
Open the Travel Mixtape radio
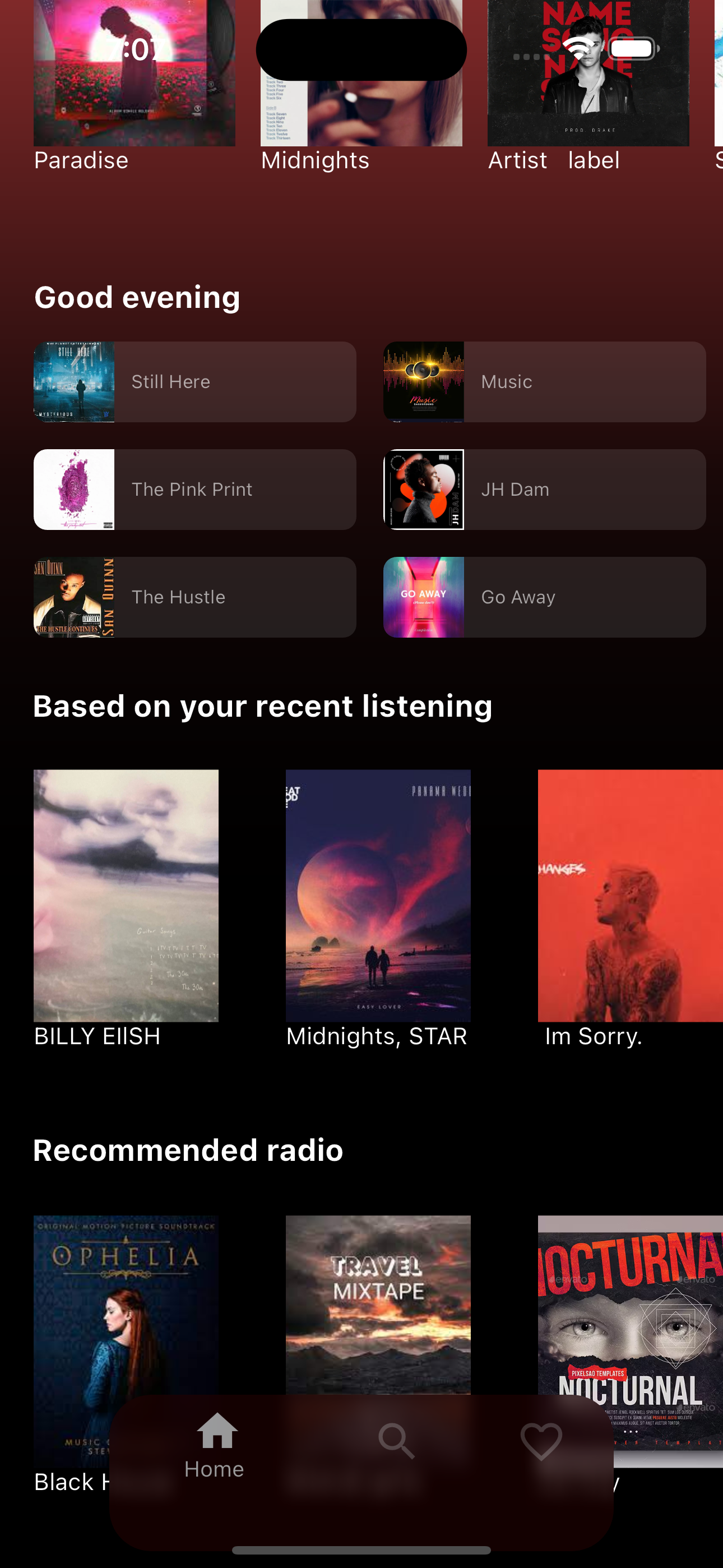click(378, 1303)
